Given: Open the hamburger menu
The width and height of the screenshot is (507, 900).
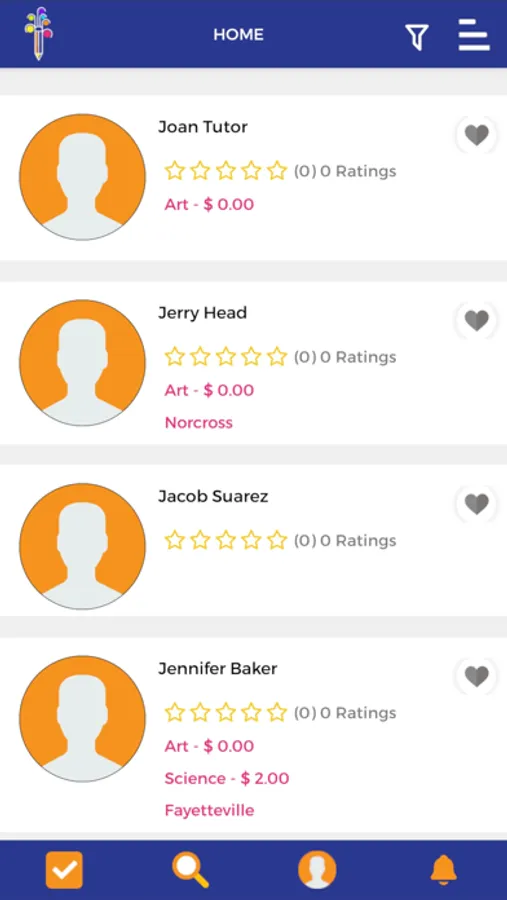Looking at the screenshot, I should point(474,35).
